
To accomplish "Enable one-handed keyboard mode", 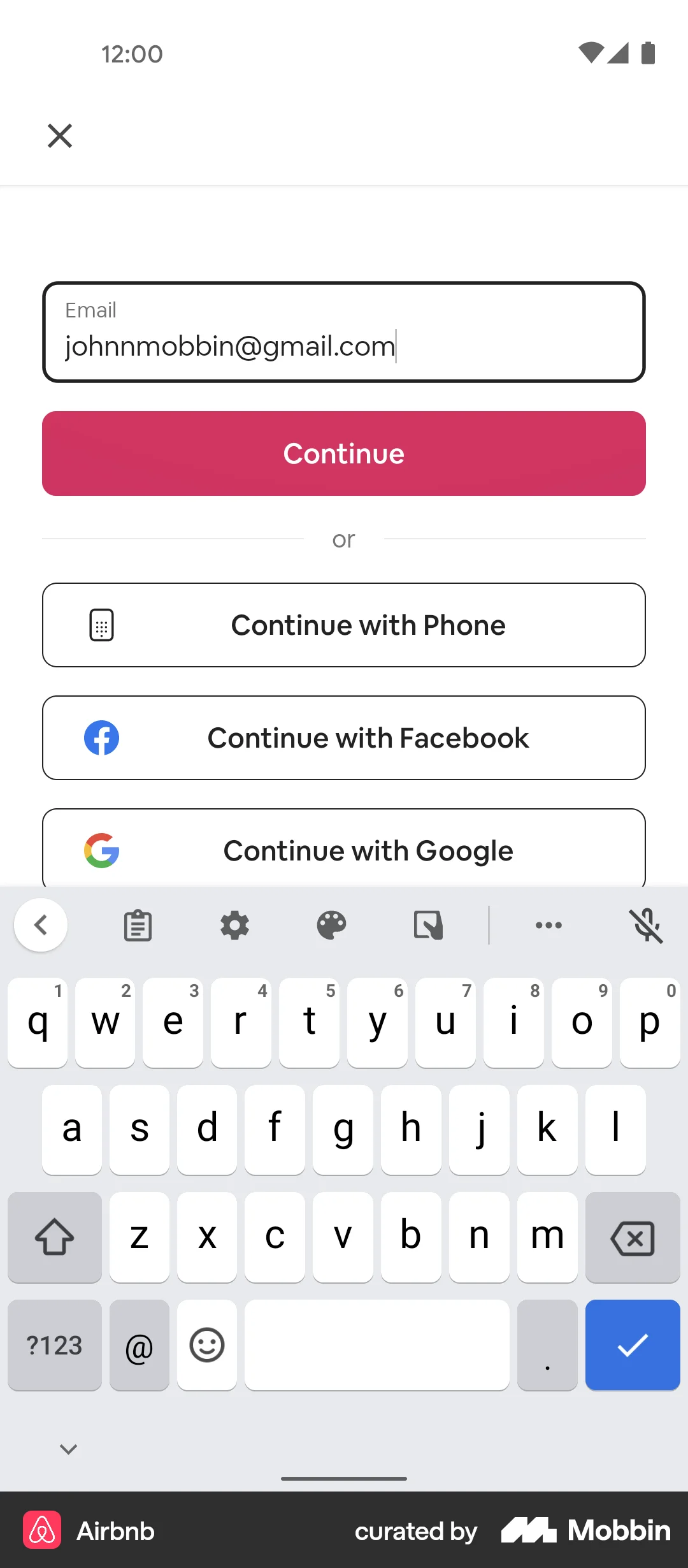I will coord(427,926).
